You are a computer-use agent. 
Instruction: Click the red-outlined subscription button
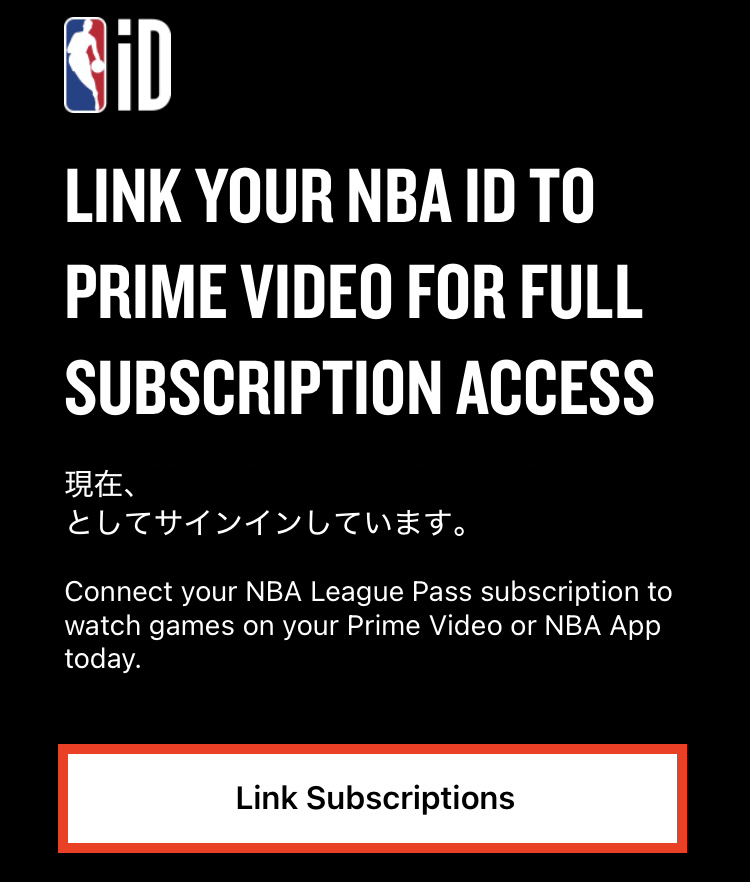coord(375,799)
